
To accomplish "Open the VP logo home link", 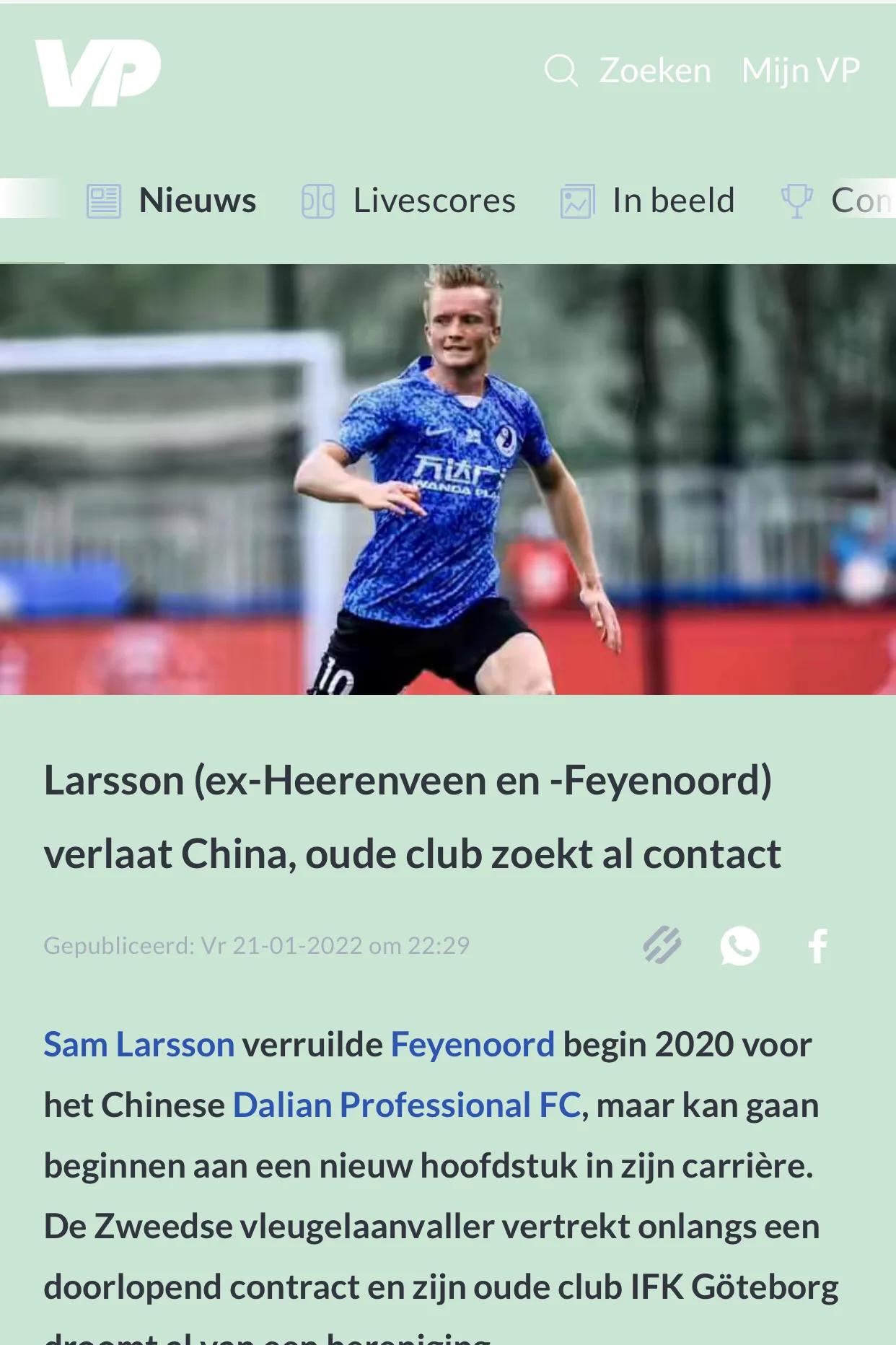I will (x=98, y=72).
